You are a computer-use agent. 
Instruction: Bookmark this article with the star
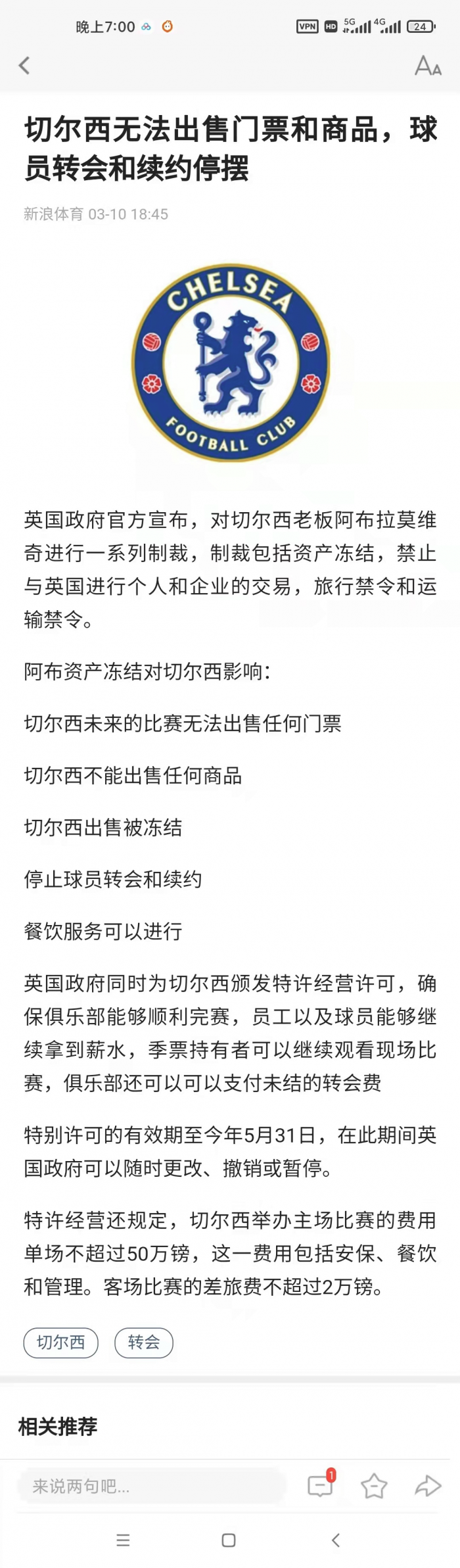(374, 1485)
